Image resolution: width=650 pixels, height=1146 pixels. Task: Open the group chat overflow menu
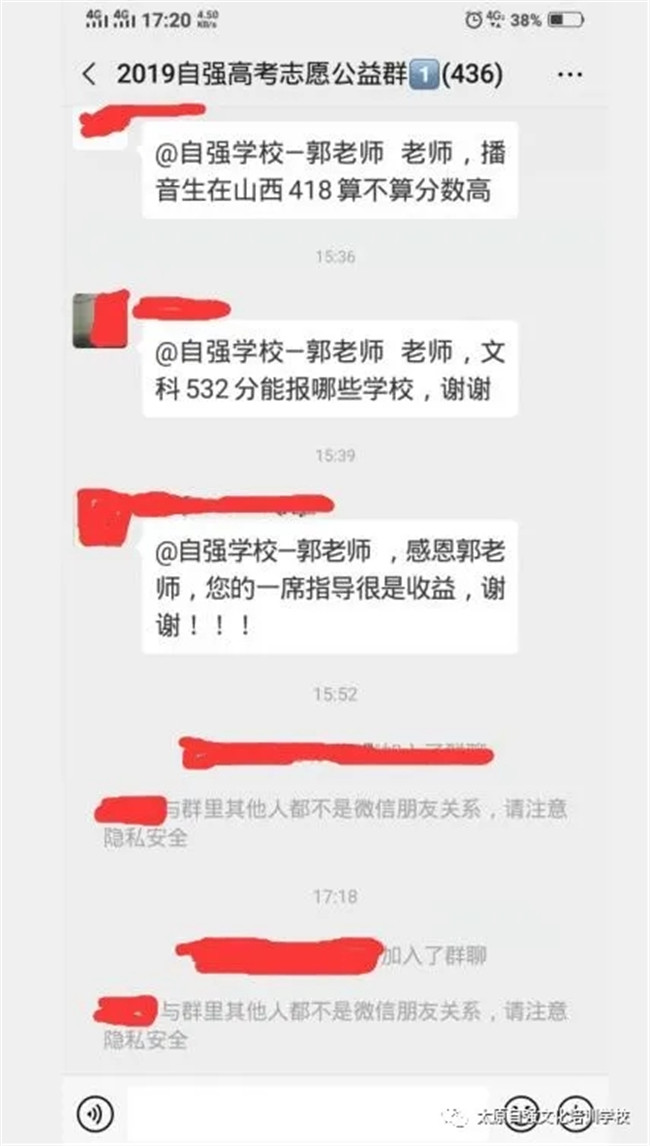(569, 75)
